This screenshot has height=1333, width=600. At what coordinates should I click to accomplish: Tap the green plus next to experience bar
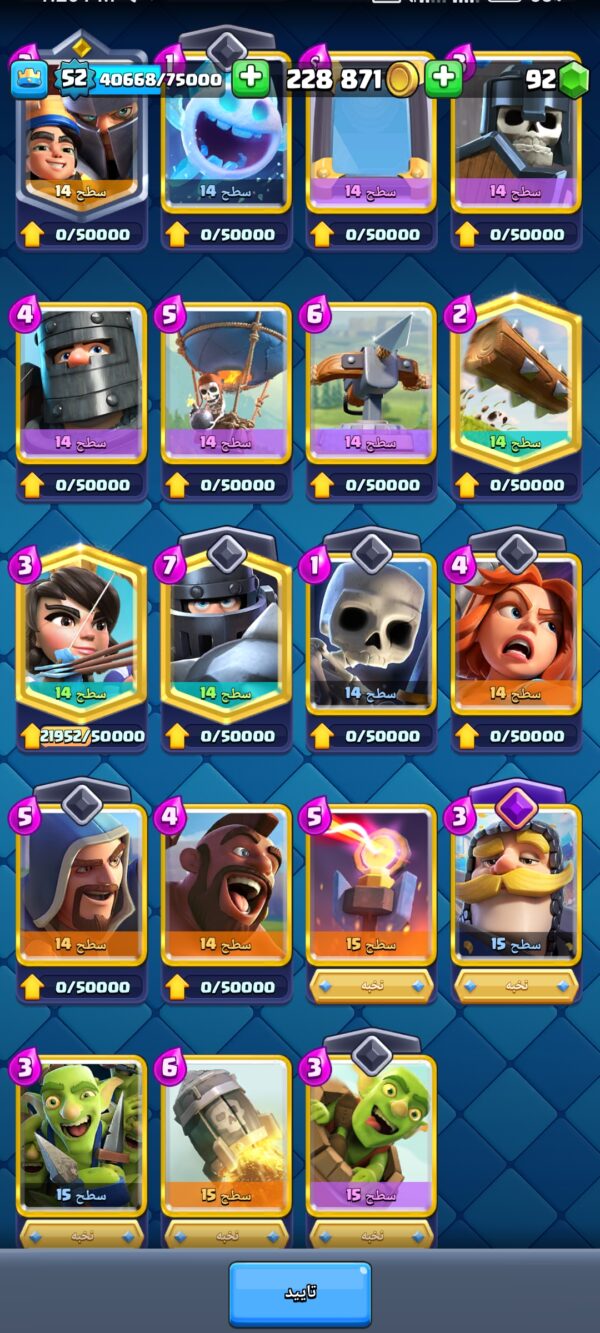(x=250, y=79)
